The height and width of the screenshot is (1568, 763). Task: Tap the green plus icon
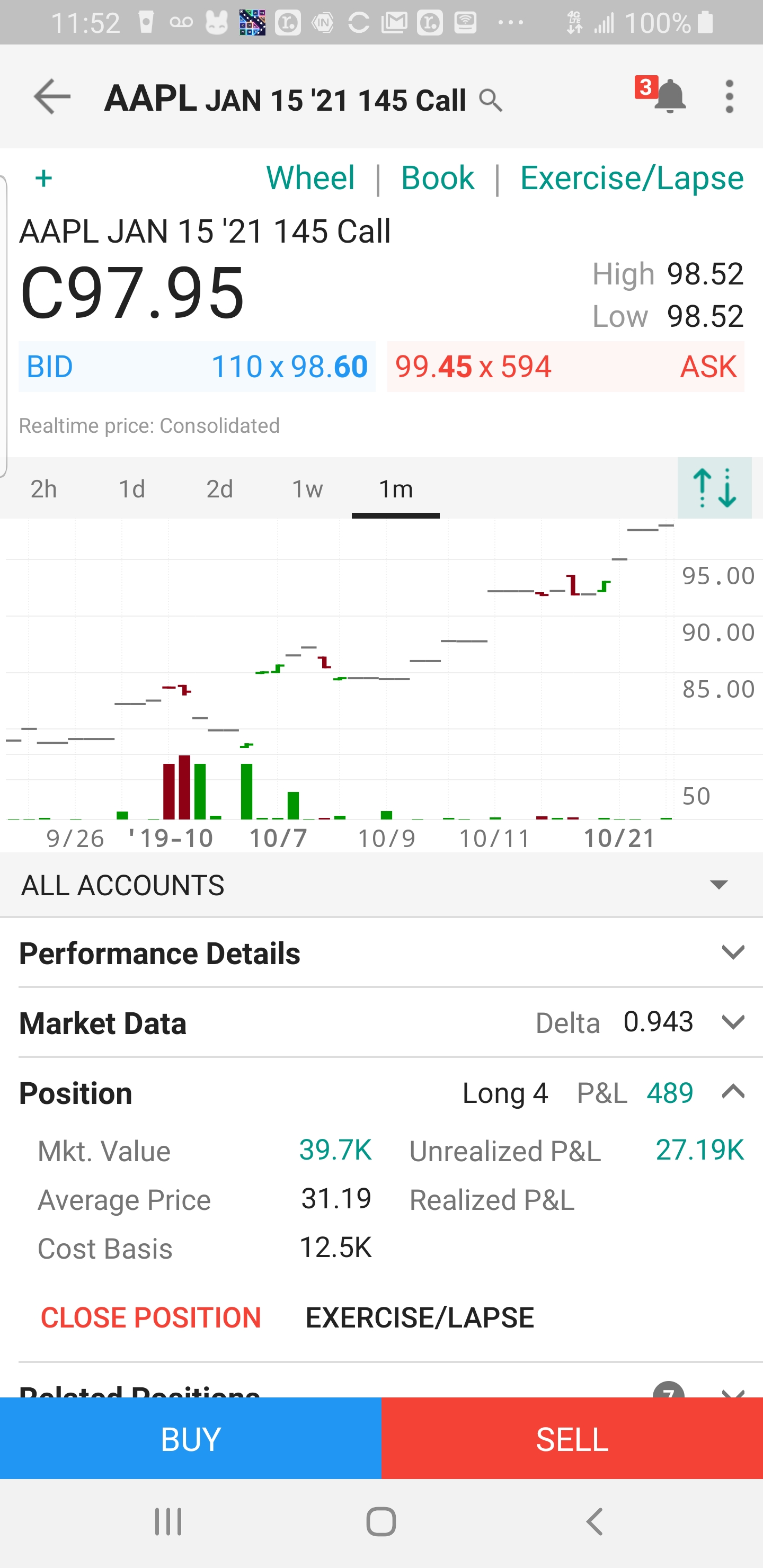click(x=44, y=179)
